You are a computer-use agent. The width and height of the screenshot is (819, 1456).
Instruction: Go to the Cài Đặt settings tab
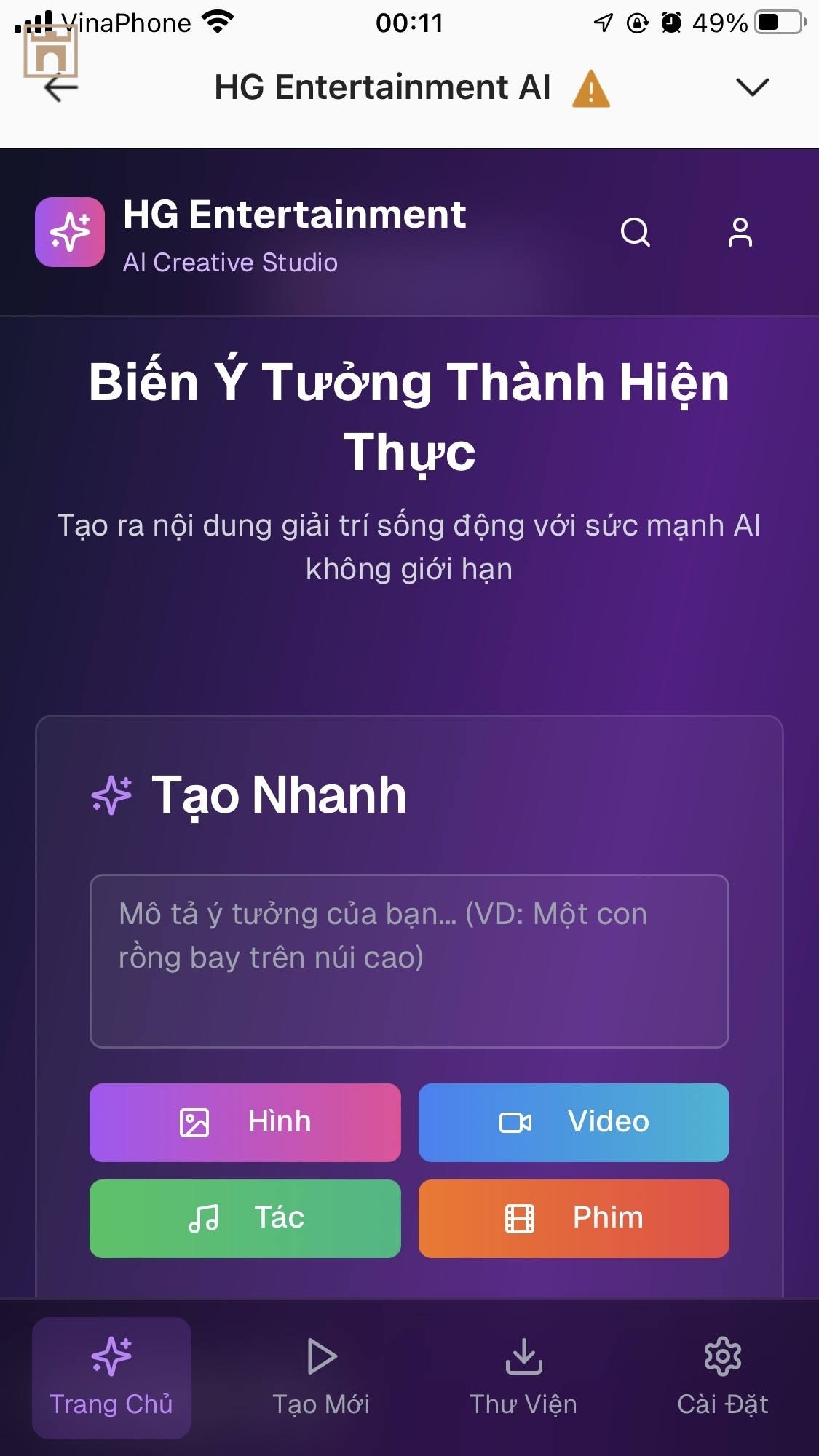722,1377
